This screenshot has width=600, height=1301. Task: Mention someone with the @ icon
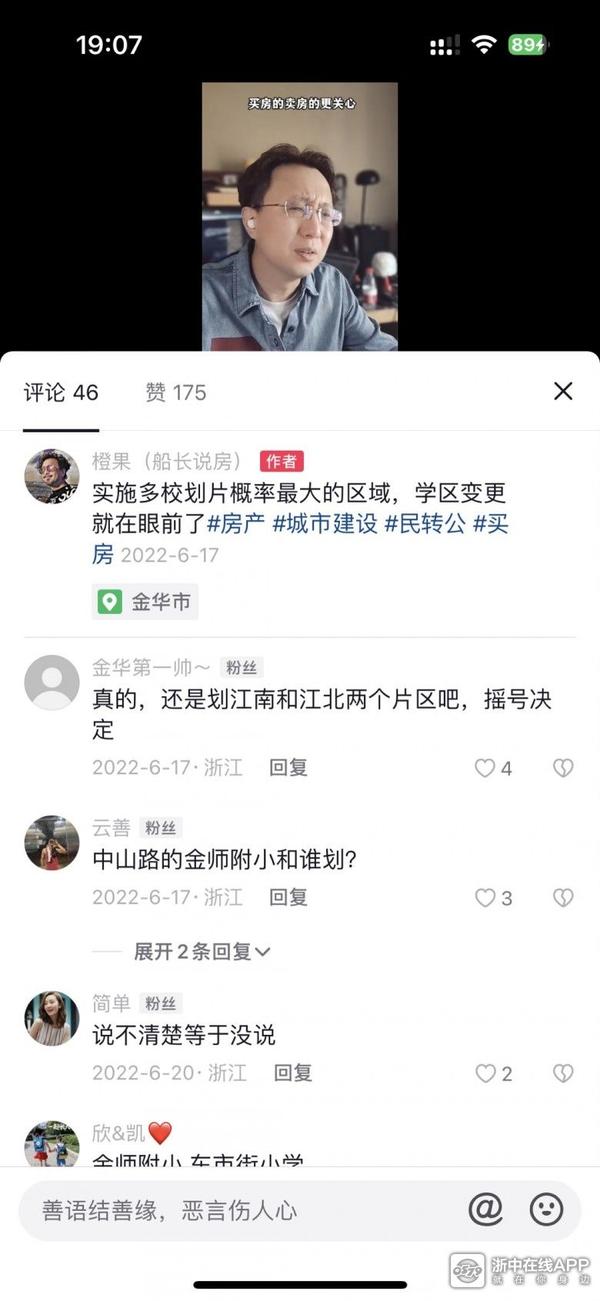coord(485,1210)
